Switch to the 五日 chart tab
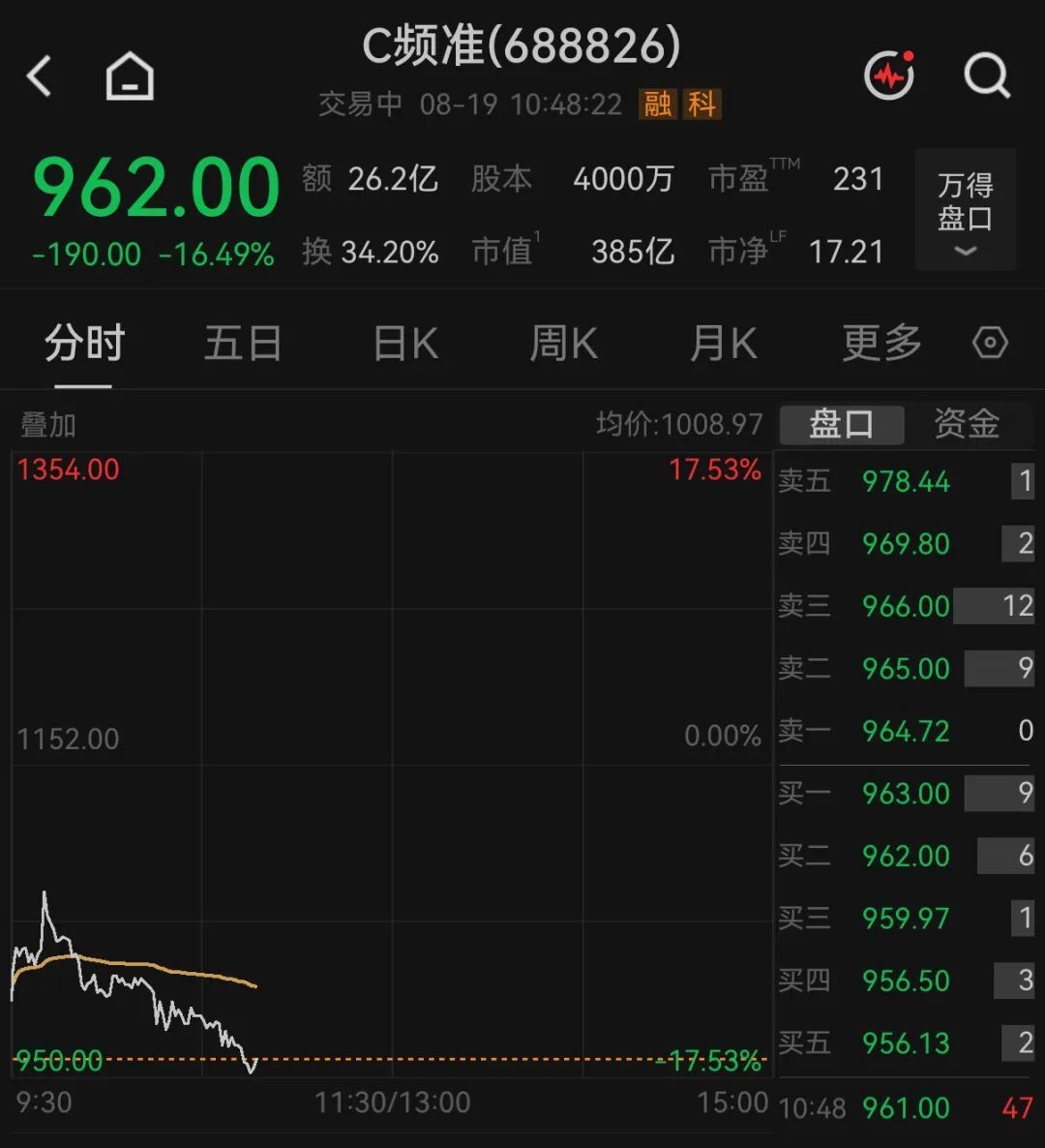This screenshot has width=1045, height=1148. (x=243, y=344)
